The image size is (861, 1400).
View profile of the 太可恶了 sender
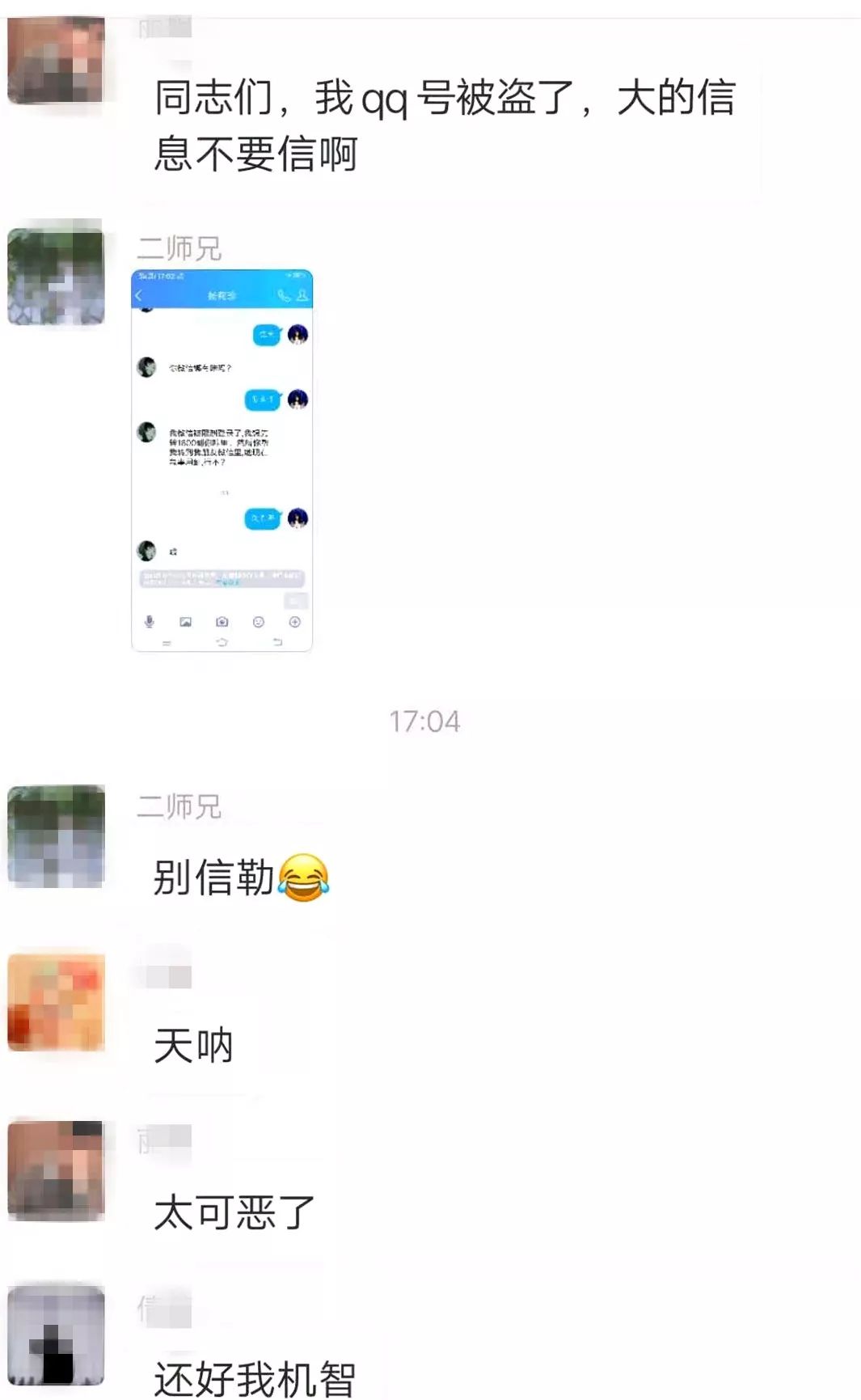point(56,1169)
